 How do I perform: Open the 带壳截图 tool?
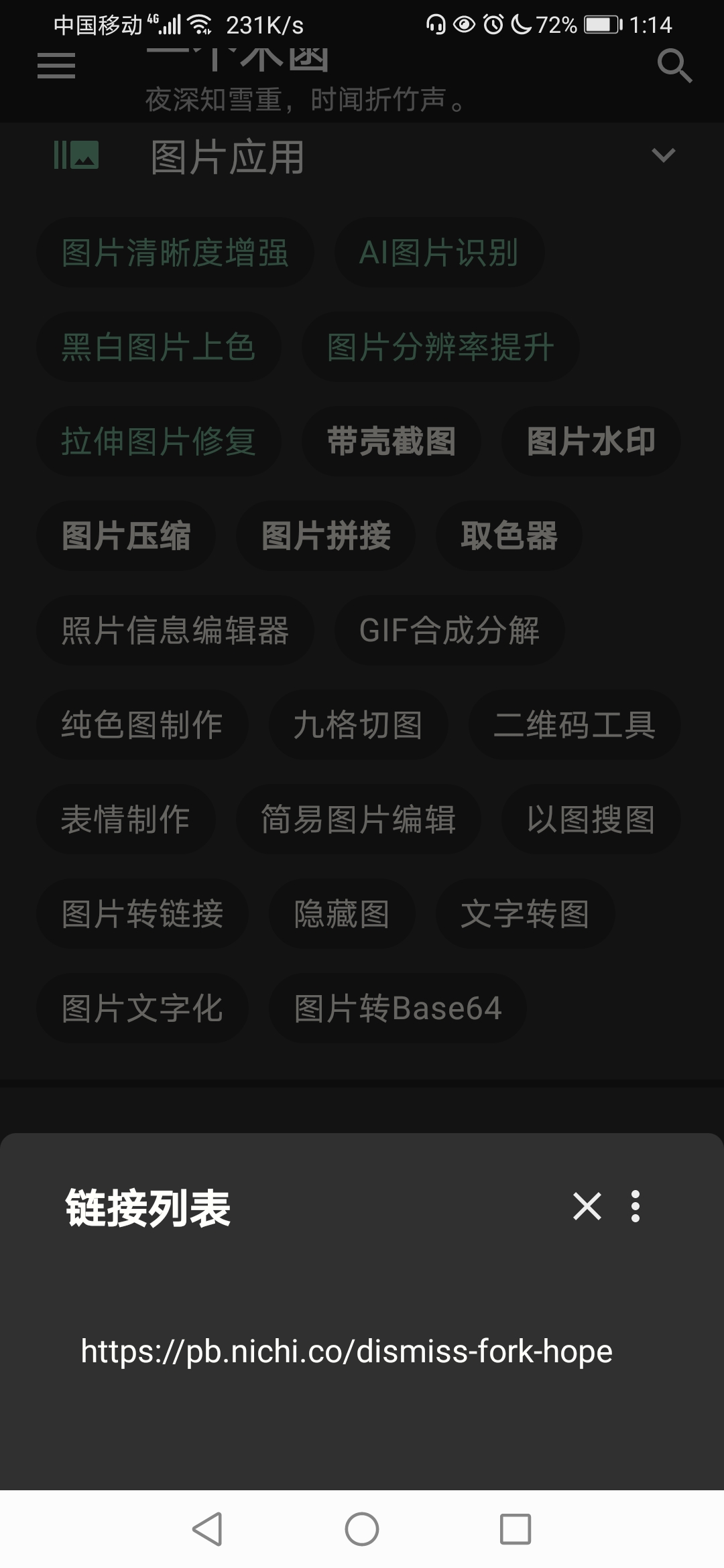coord(391,442)
